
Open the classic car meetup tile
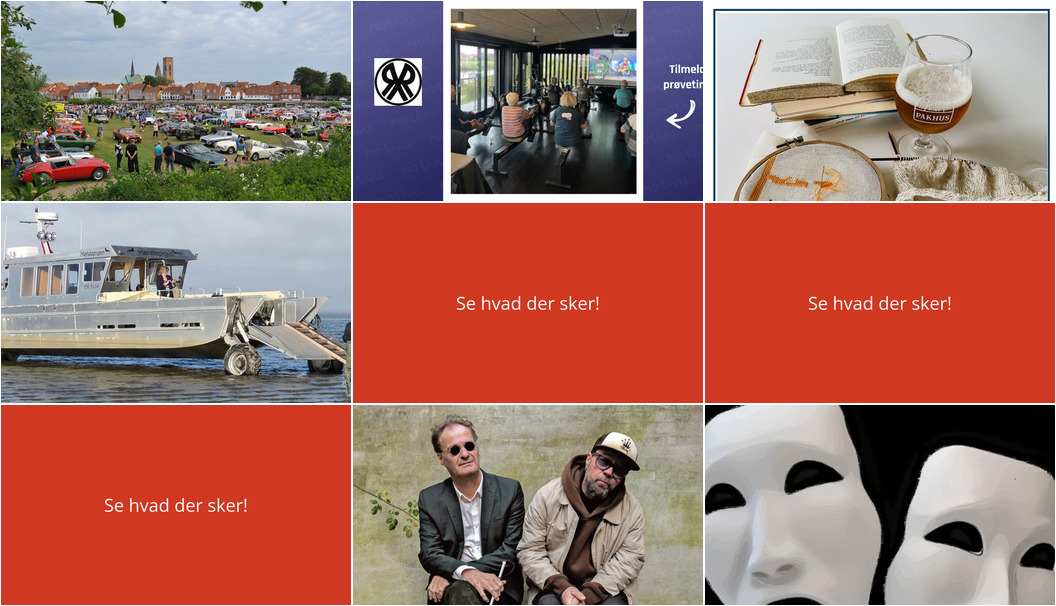coord(176,101)
